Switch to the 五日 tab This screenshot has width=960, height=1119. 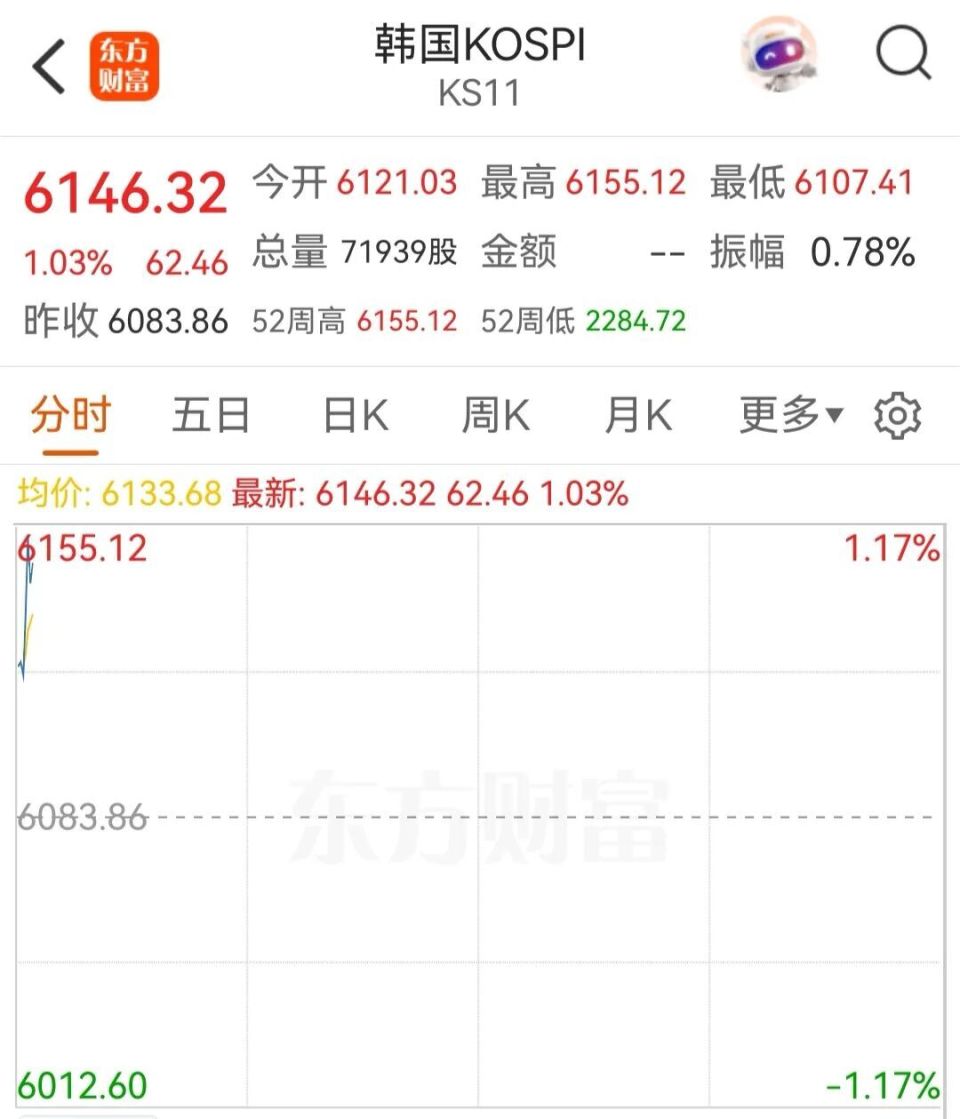pyautogui.click(x=210, y=414)
